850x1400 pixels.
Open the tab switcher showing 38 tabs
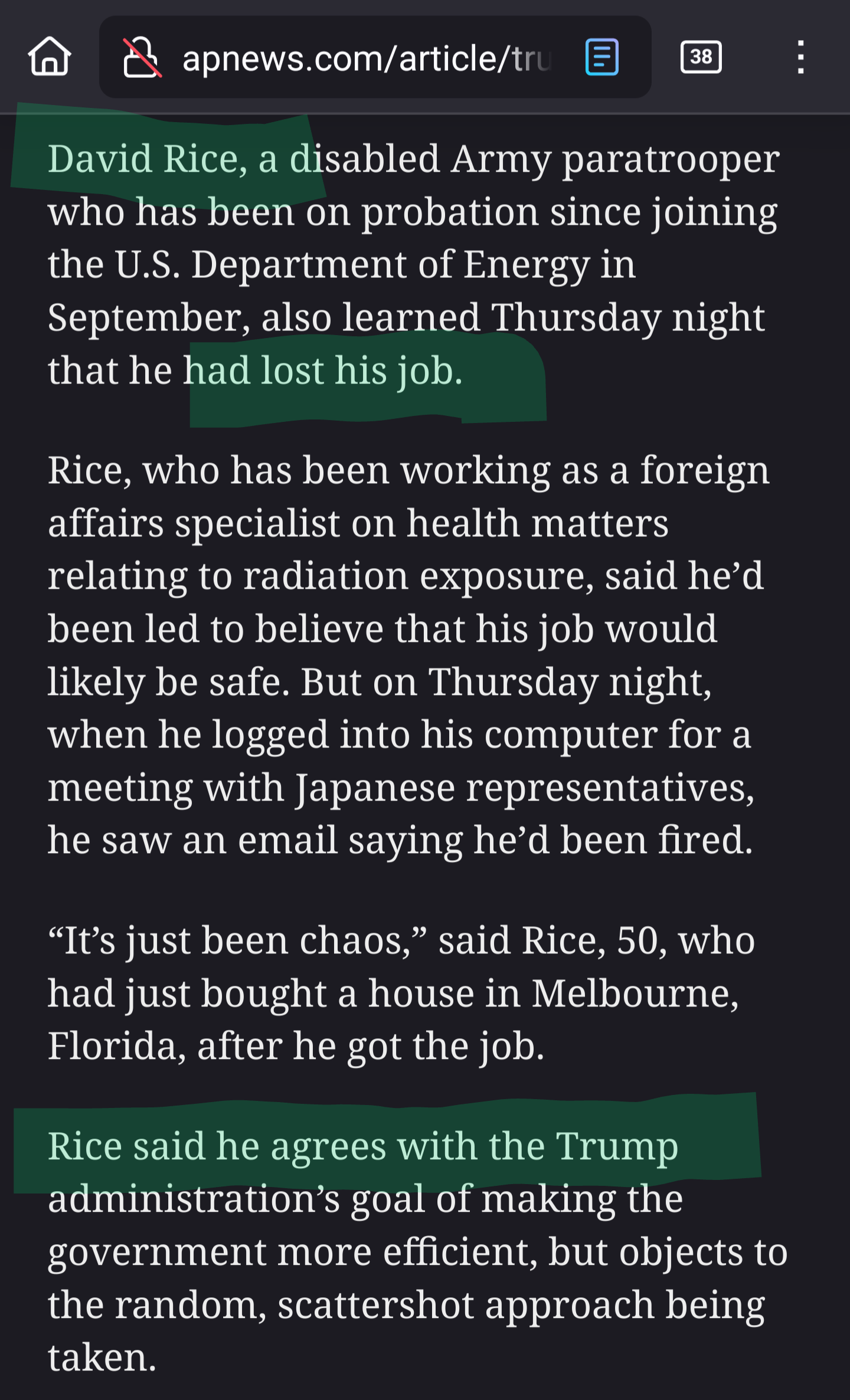pyautogui.click(x=701, y=57)
